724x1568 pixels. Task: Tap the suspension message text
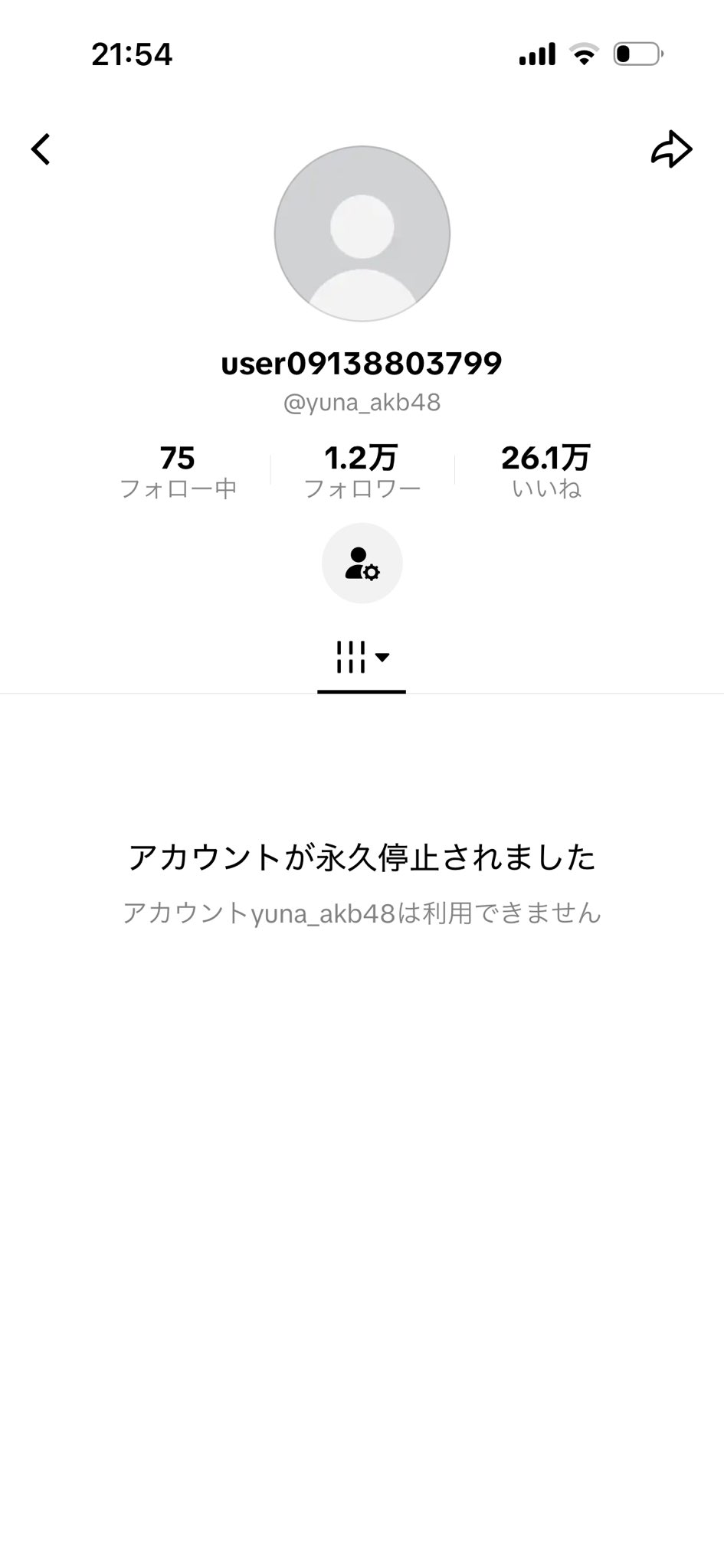(362, 857)
